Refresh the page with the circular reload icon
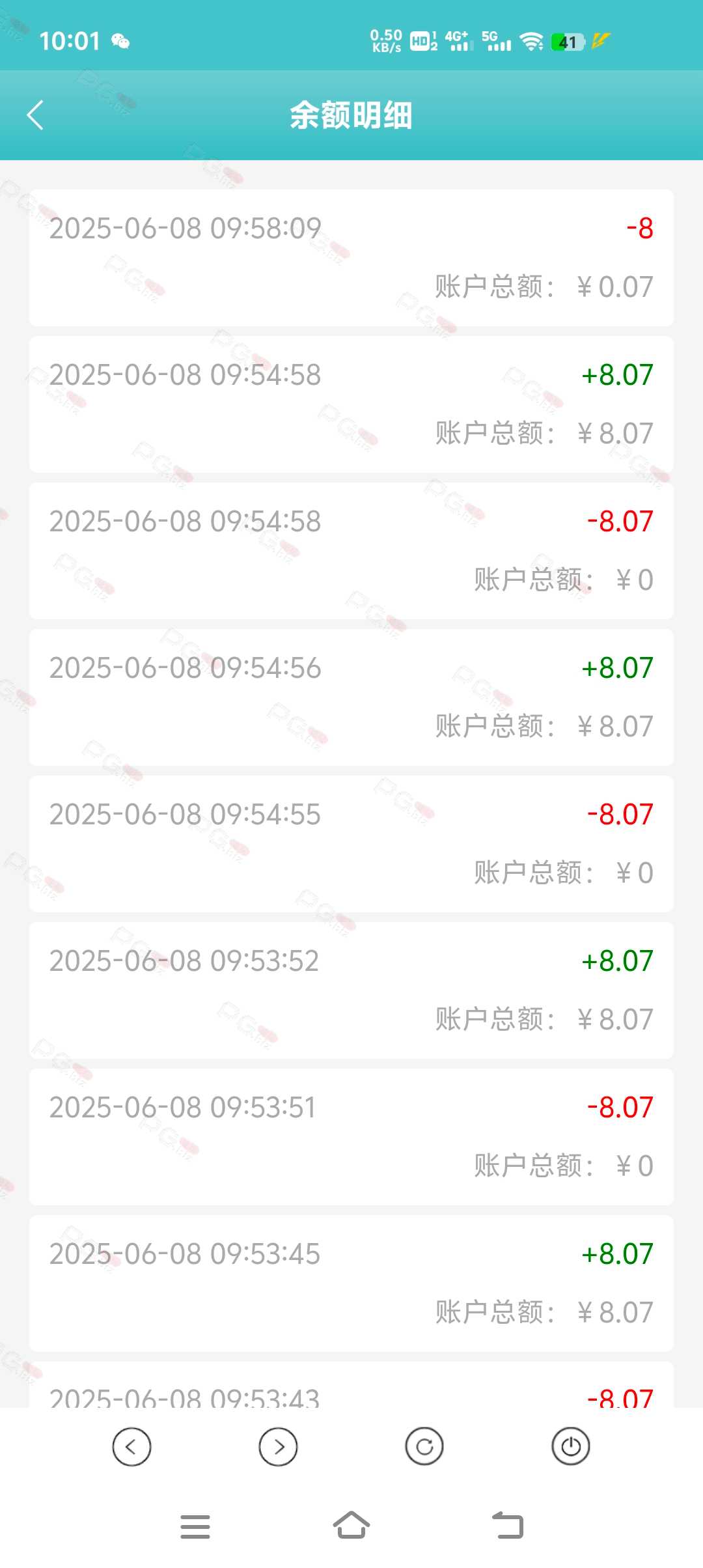Viewport: 703px width, 1568px height. tap(424, 1447)
